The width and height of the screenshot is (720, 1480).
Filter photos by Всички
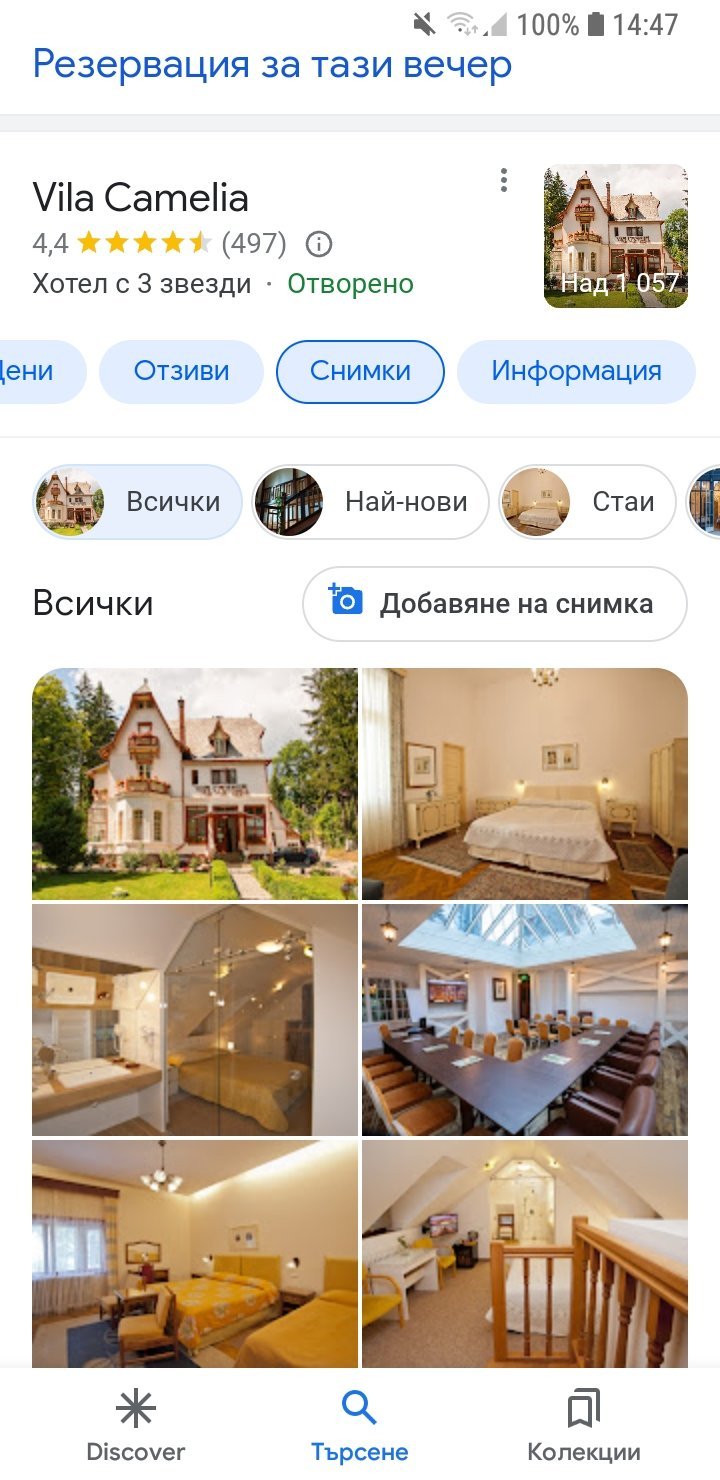coord(138,501)
